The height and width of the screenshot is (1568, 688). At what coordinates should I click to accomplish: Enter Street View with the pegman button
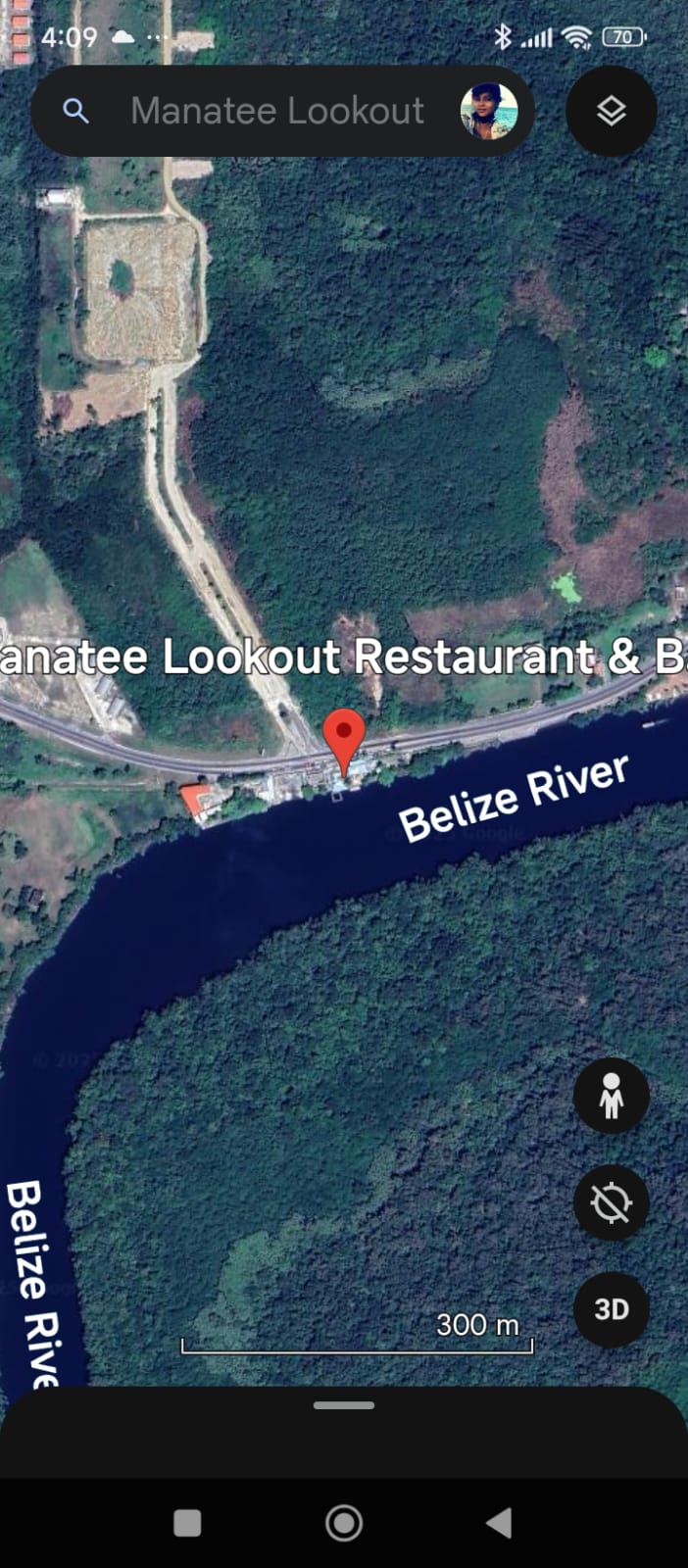click(611, 1096)
